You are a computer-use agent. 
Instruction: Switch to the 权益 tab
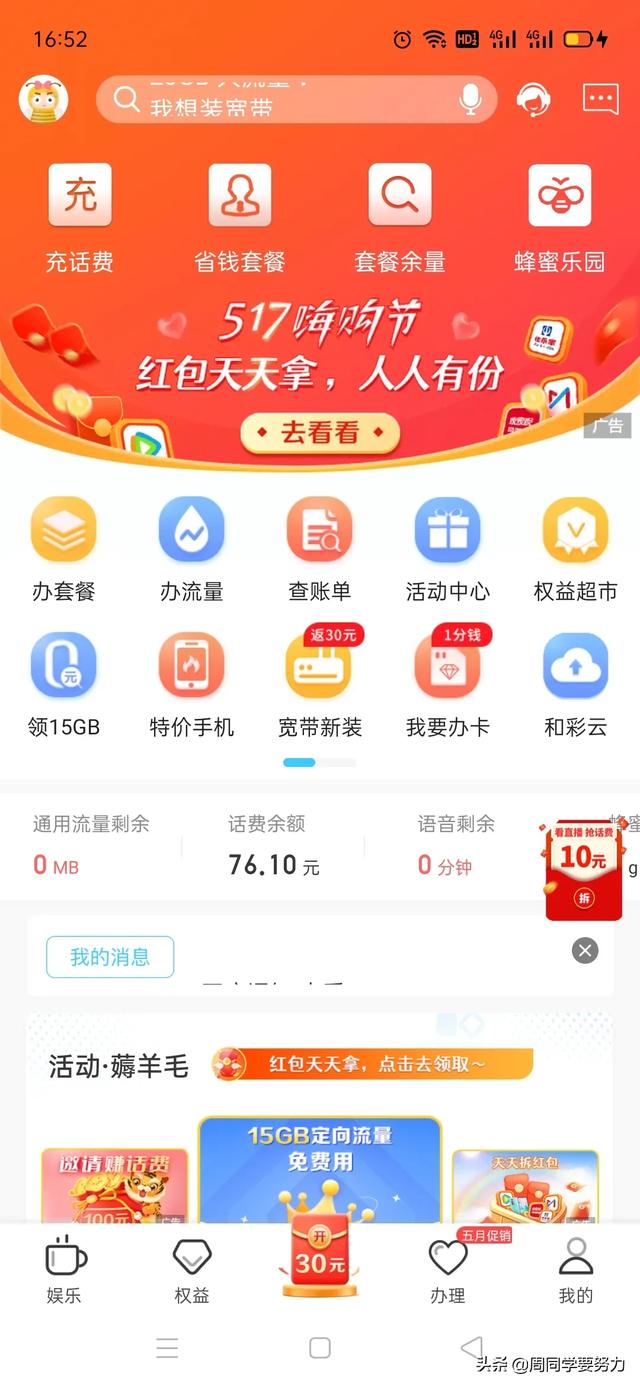click(x=192, y=1270)
